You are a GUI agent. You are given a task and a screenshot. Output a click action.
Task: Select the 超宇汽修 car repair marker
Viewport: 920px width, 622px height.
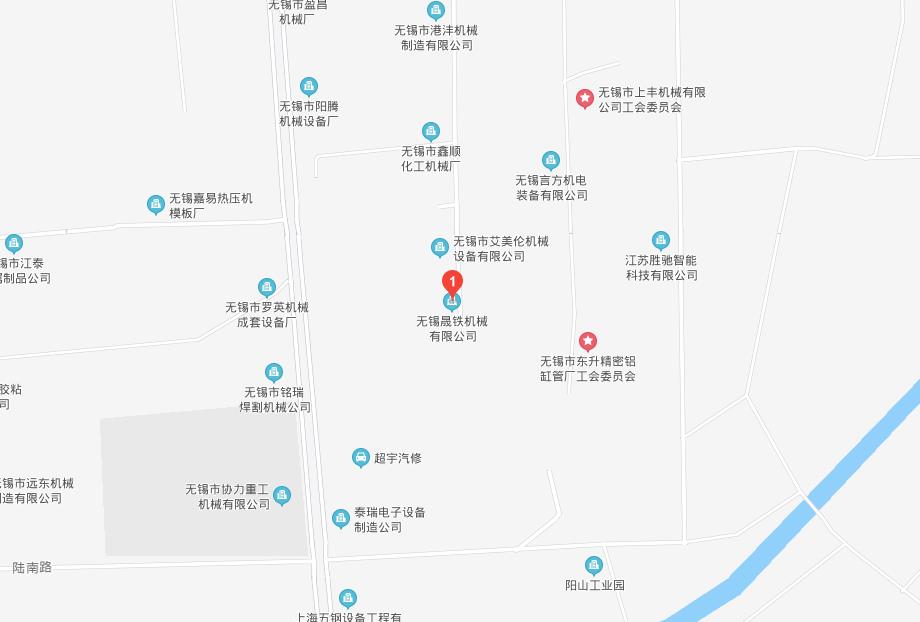click(361, 458)
